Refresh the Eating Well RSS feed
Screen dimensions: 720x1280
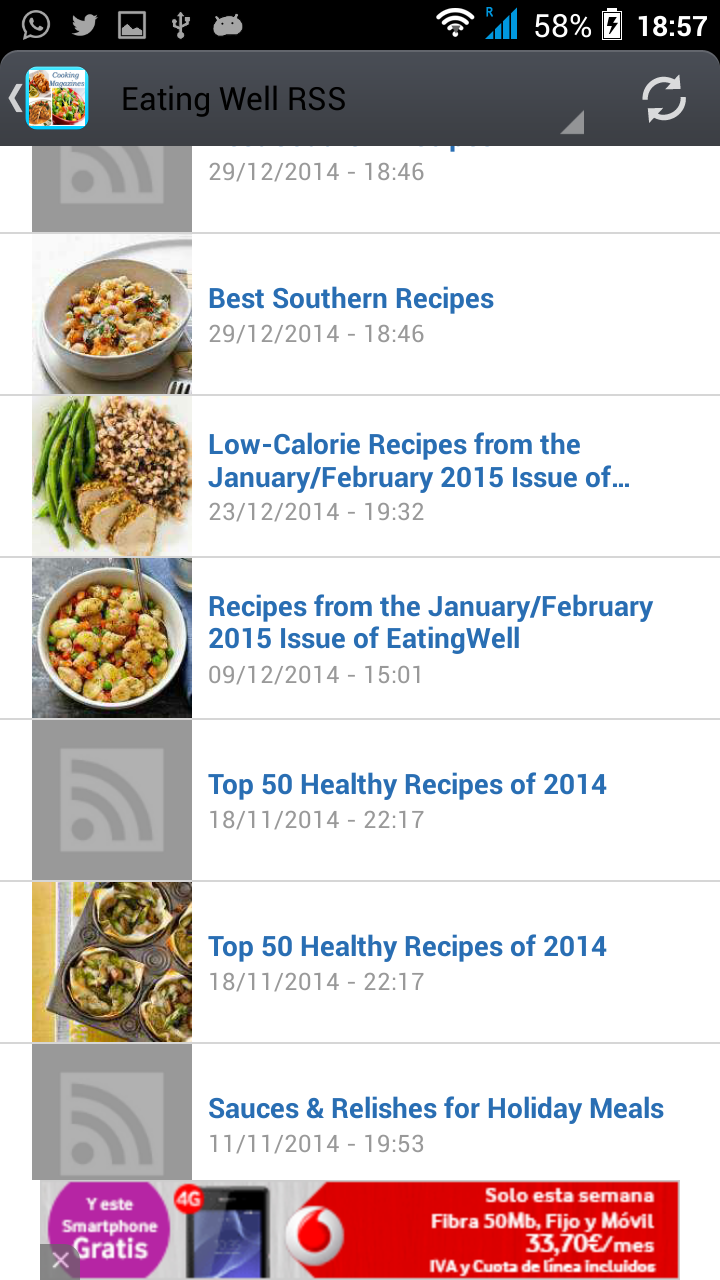pos(663,98)
